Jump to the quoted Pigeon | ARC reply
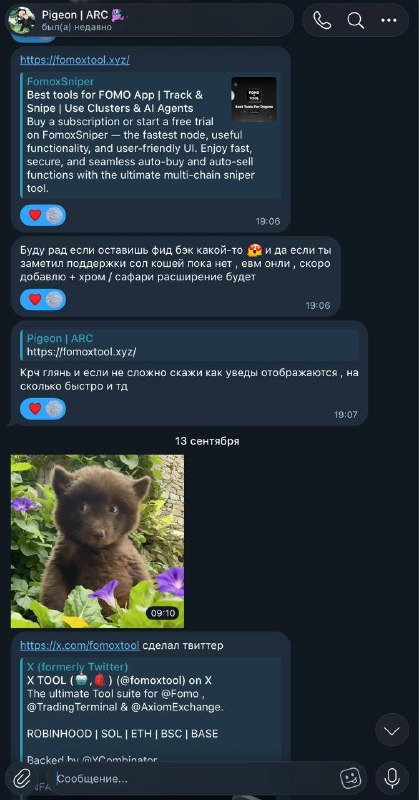The width and height of the screenshot is (419, 800). click(189, 345)
